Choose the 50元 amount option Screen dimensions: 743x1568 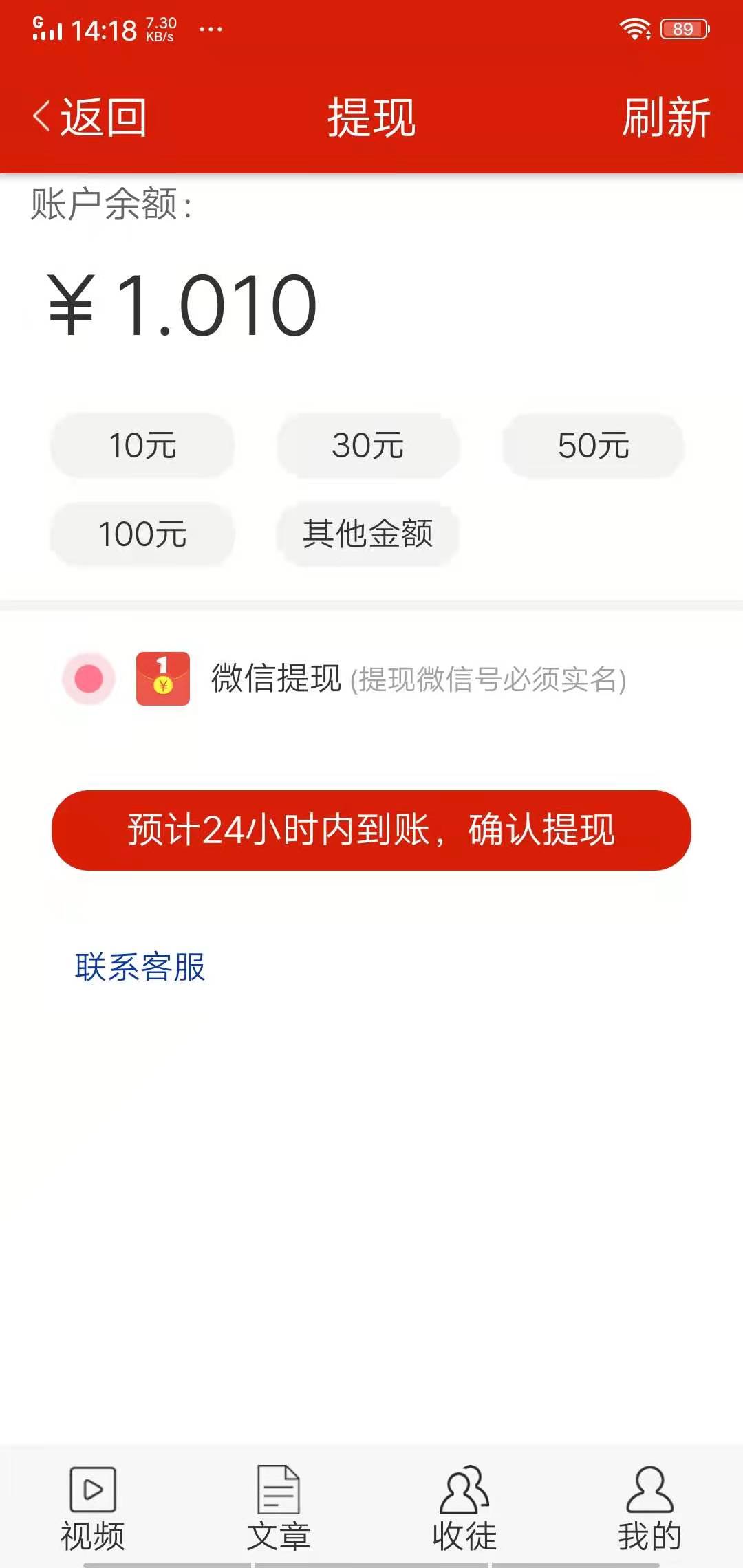click(593, 447)
